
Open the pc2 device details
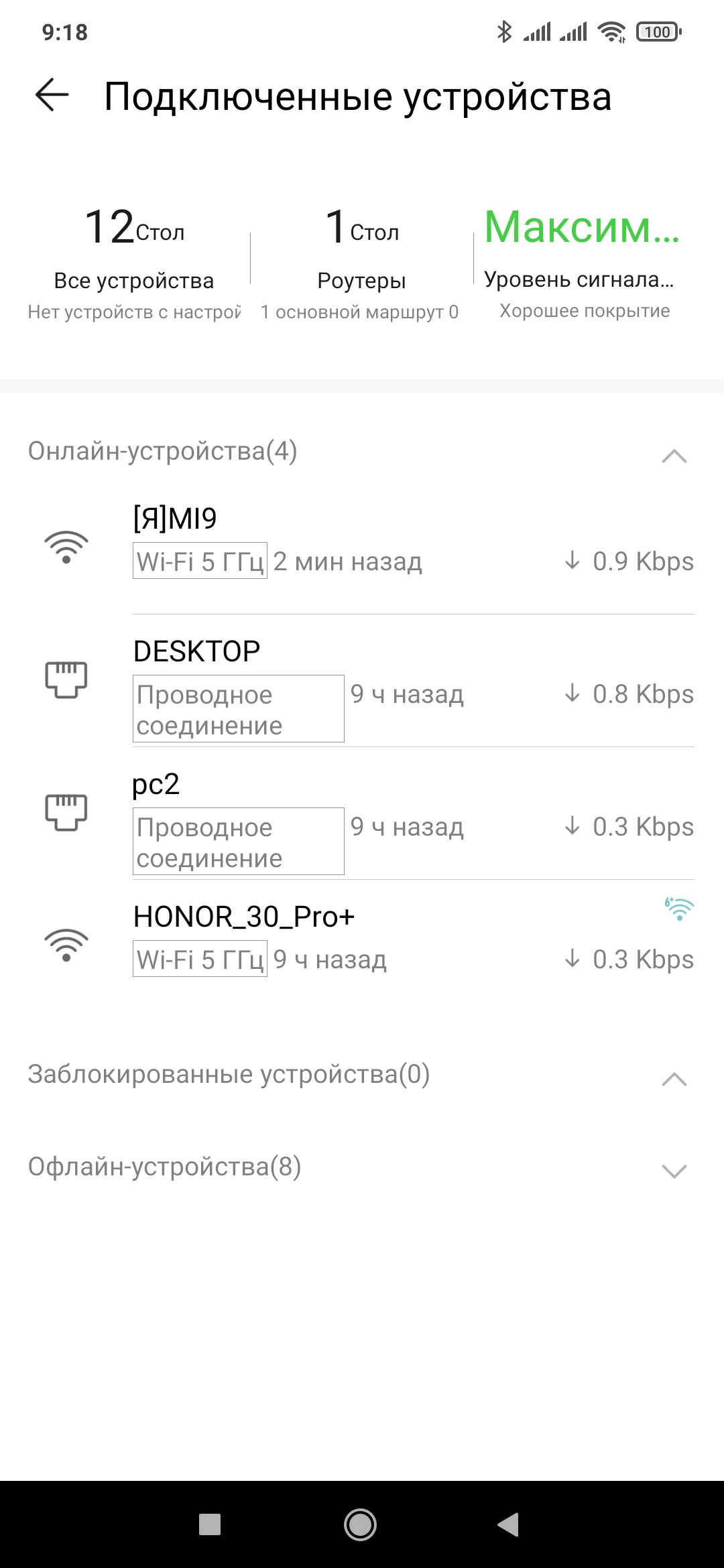(362, 813)
